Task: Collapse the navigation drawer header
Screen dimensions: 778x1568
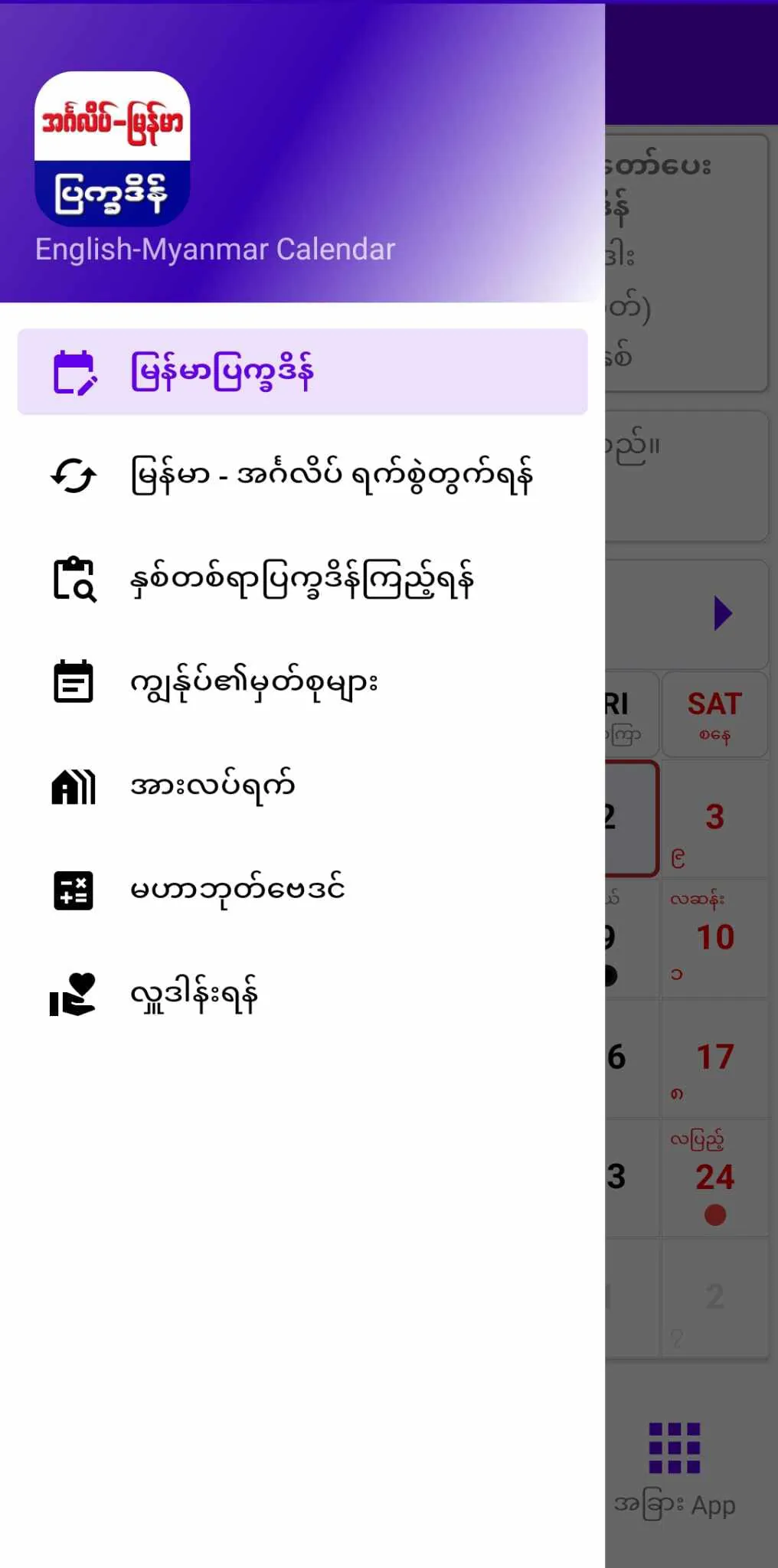Action: (x=303, y=153)
